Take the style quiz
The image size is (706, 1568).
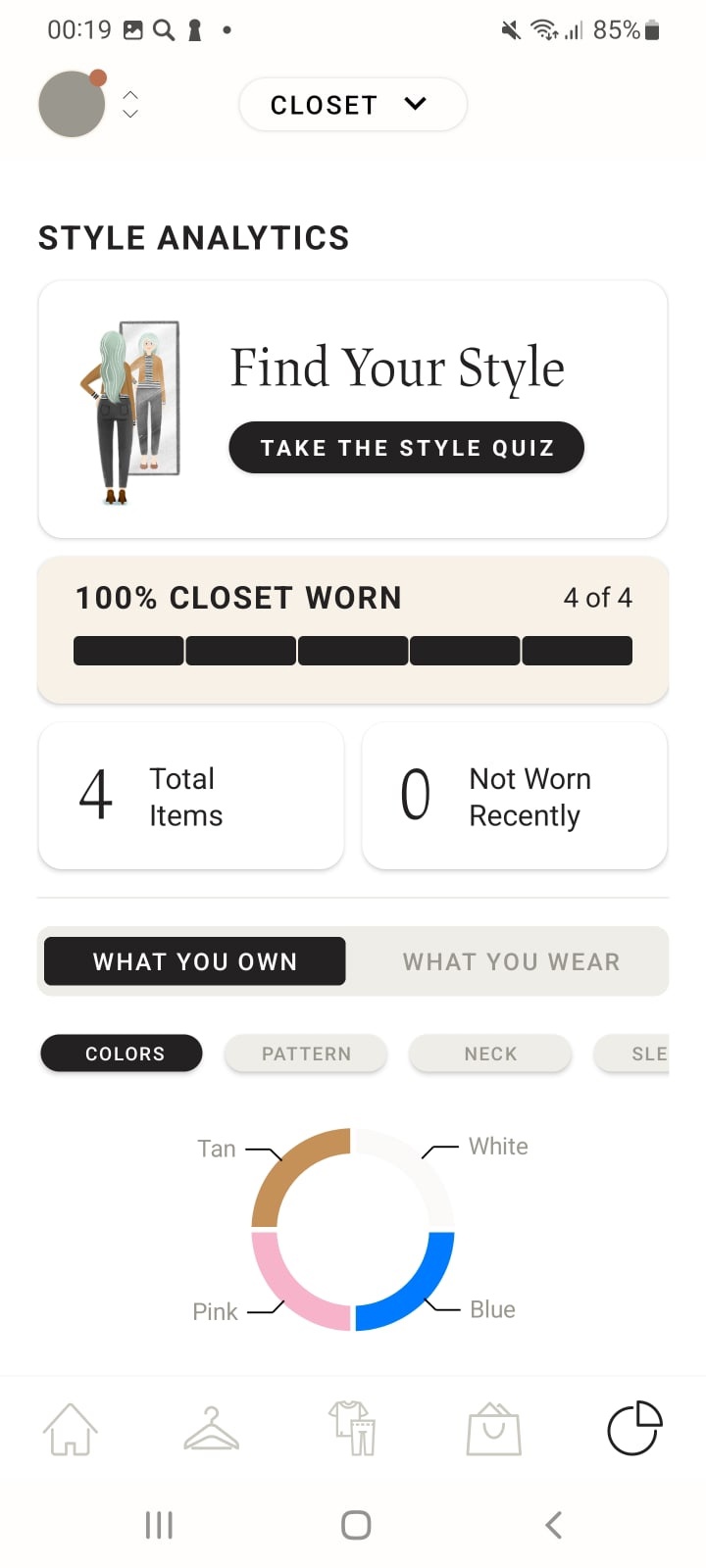coord(406,448)
